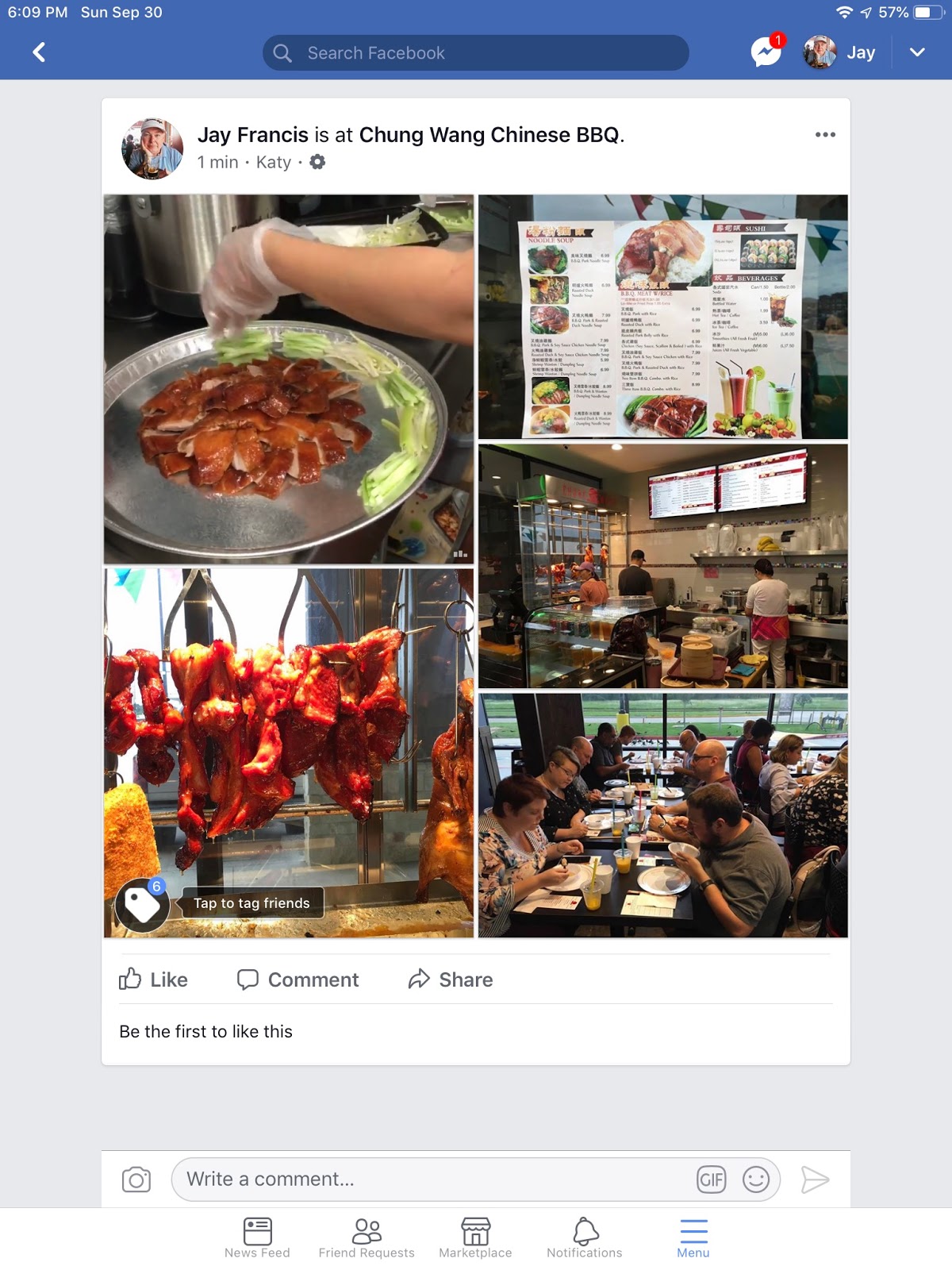
Task: Open the emoji picker for the comment
Action: 756,1180
